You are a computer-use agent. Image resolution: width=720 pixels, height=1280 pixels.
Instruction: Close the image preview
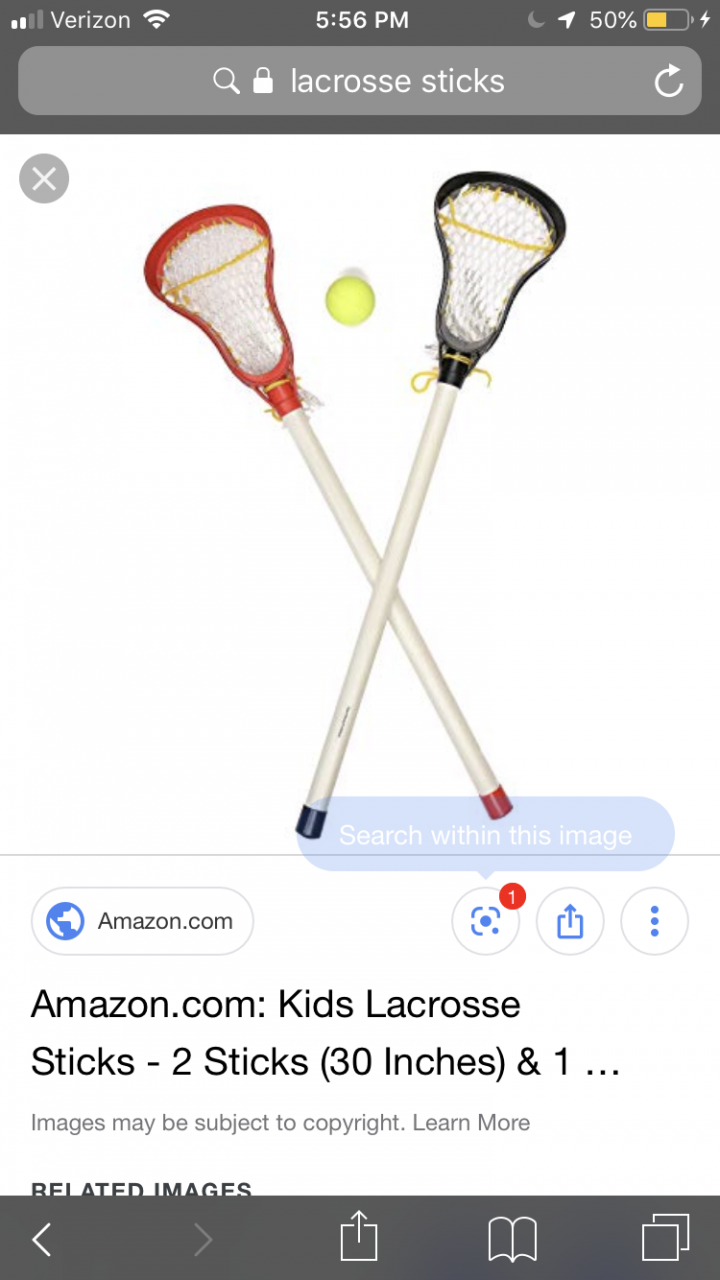tap(44, 180)
